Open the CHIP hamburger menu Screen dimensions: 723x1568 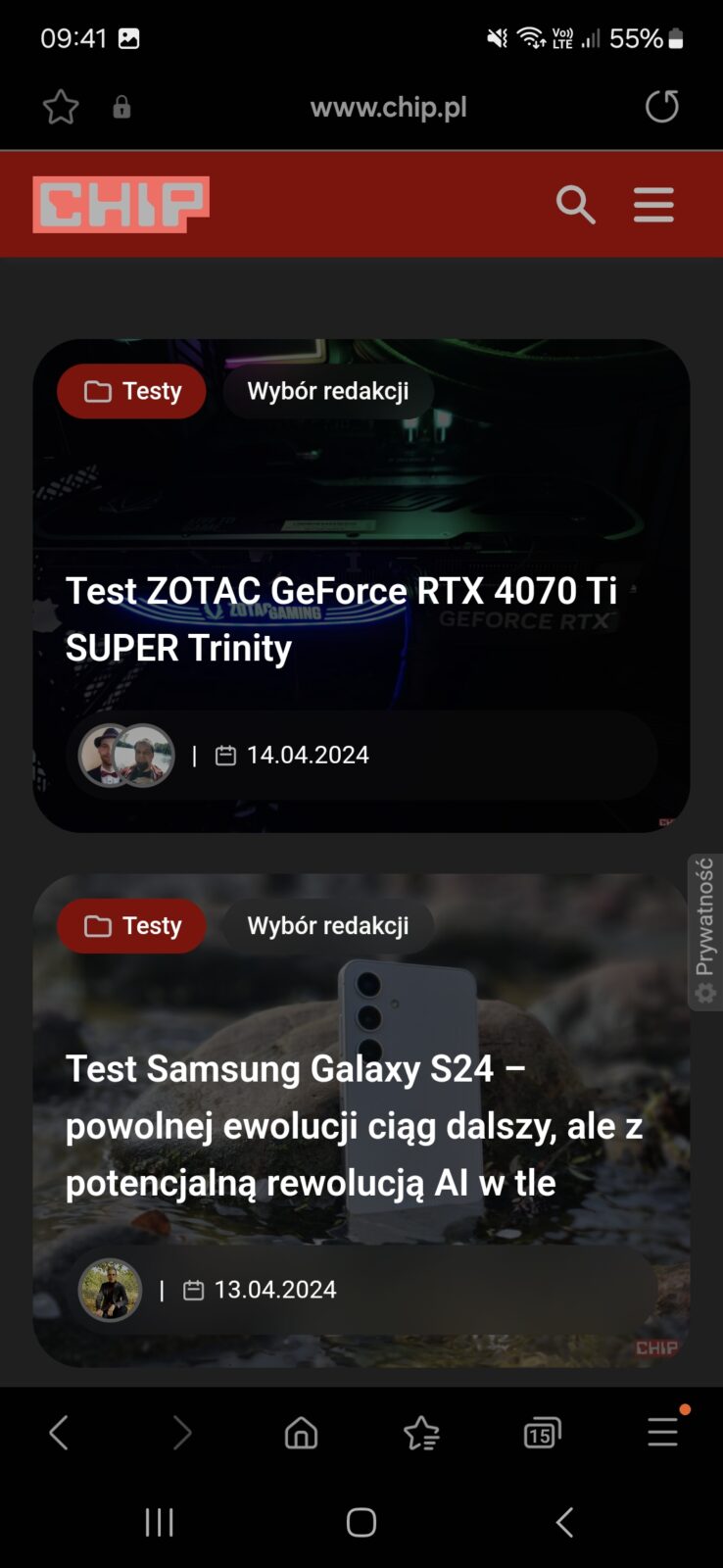(653, 205)
